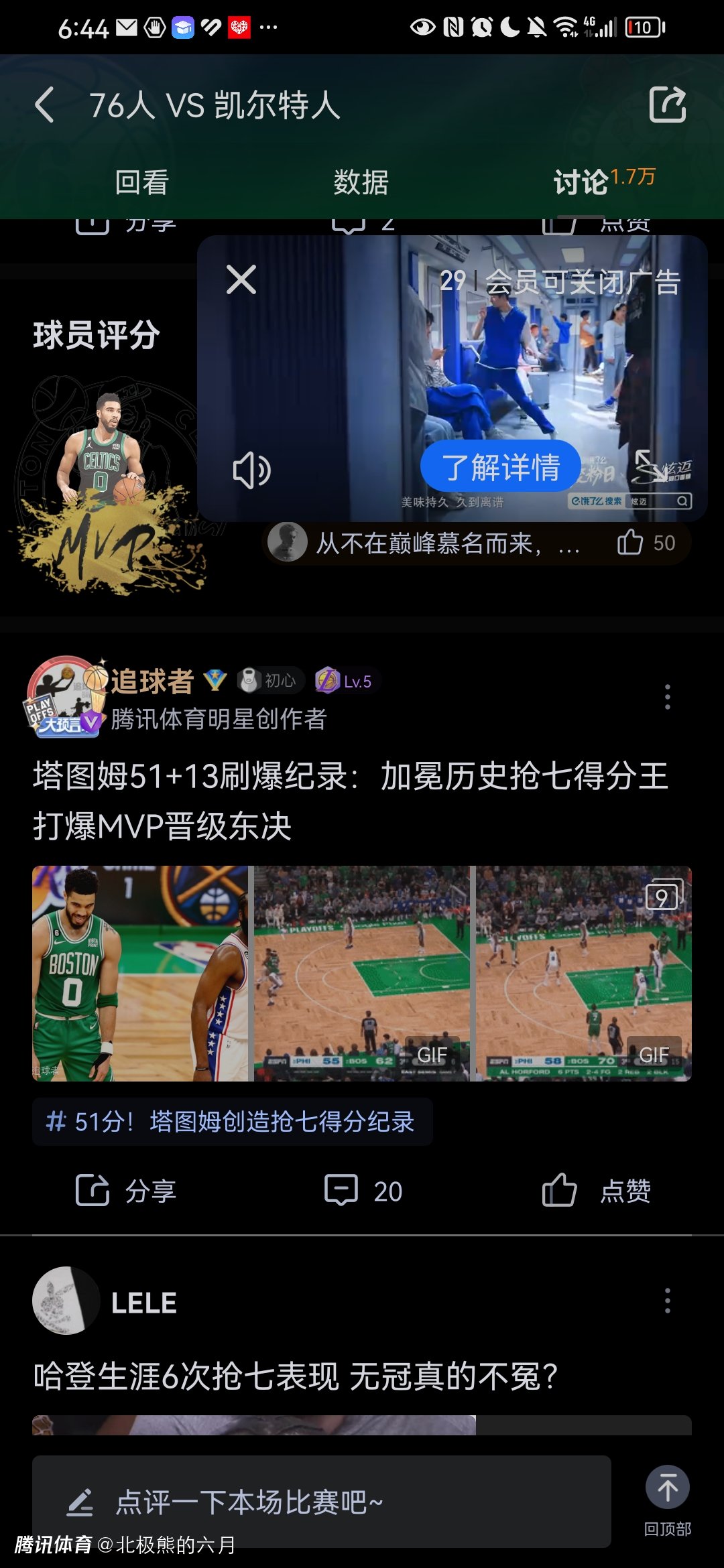Open overflow menu on LELE's post

[667, 1301]
